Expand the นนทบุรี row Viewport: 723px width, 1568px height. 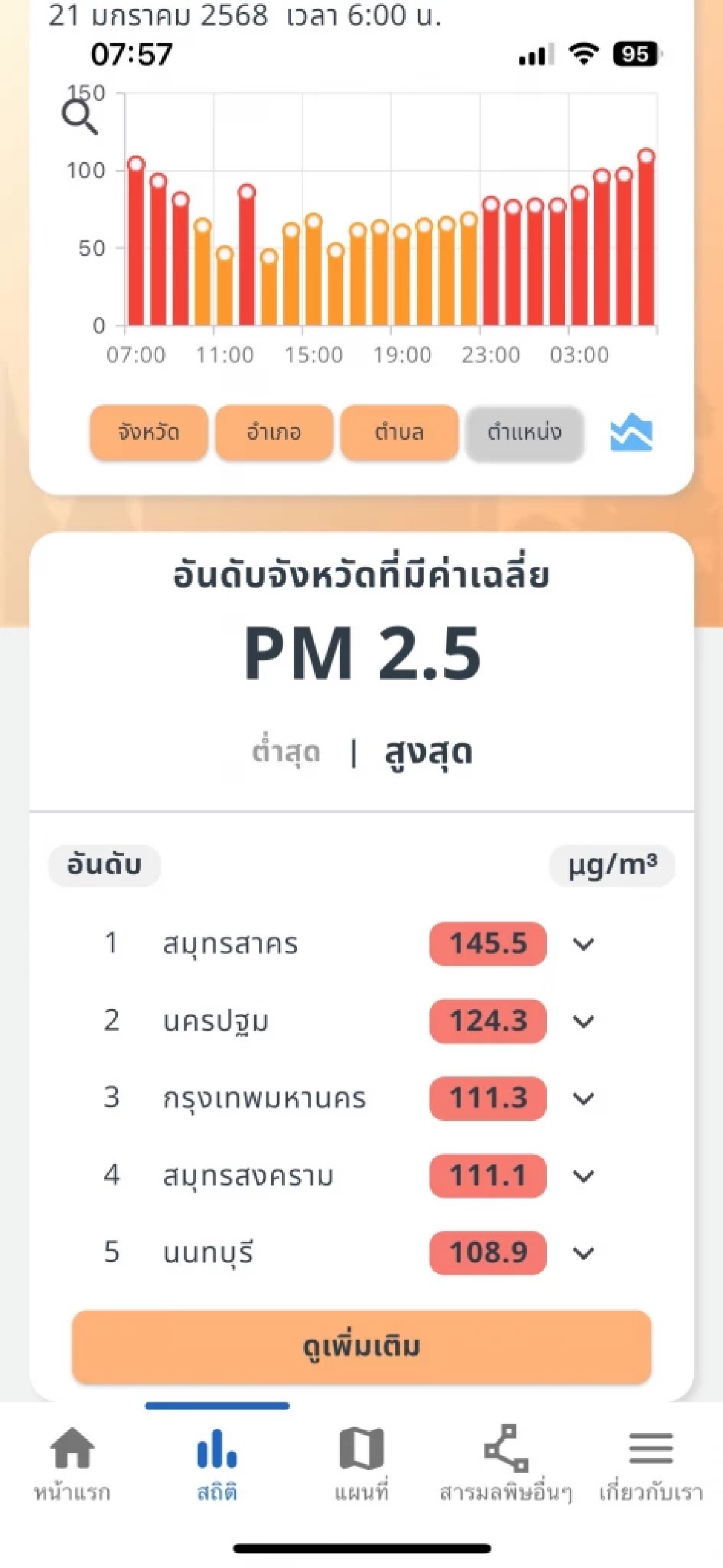tap(583, 1253)
